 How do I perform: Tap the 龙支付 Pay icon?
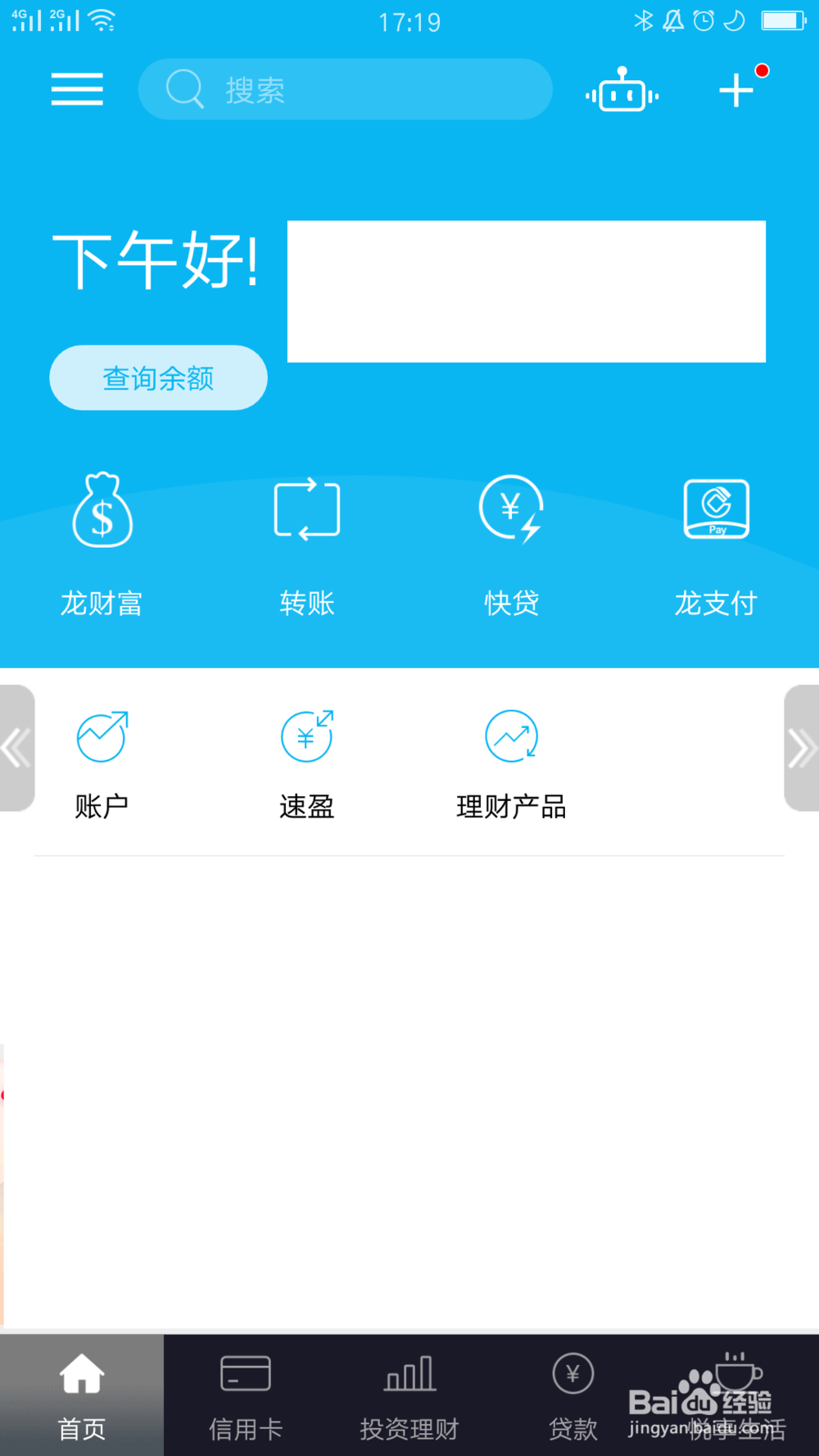click(715, 540)
